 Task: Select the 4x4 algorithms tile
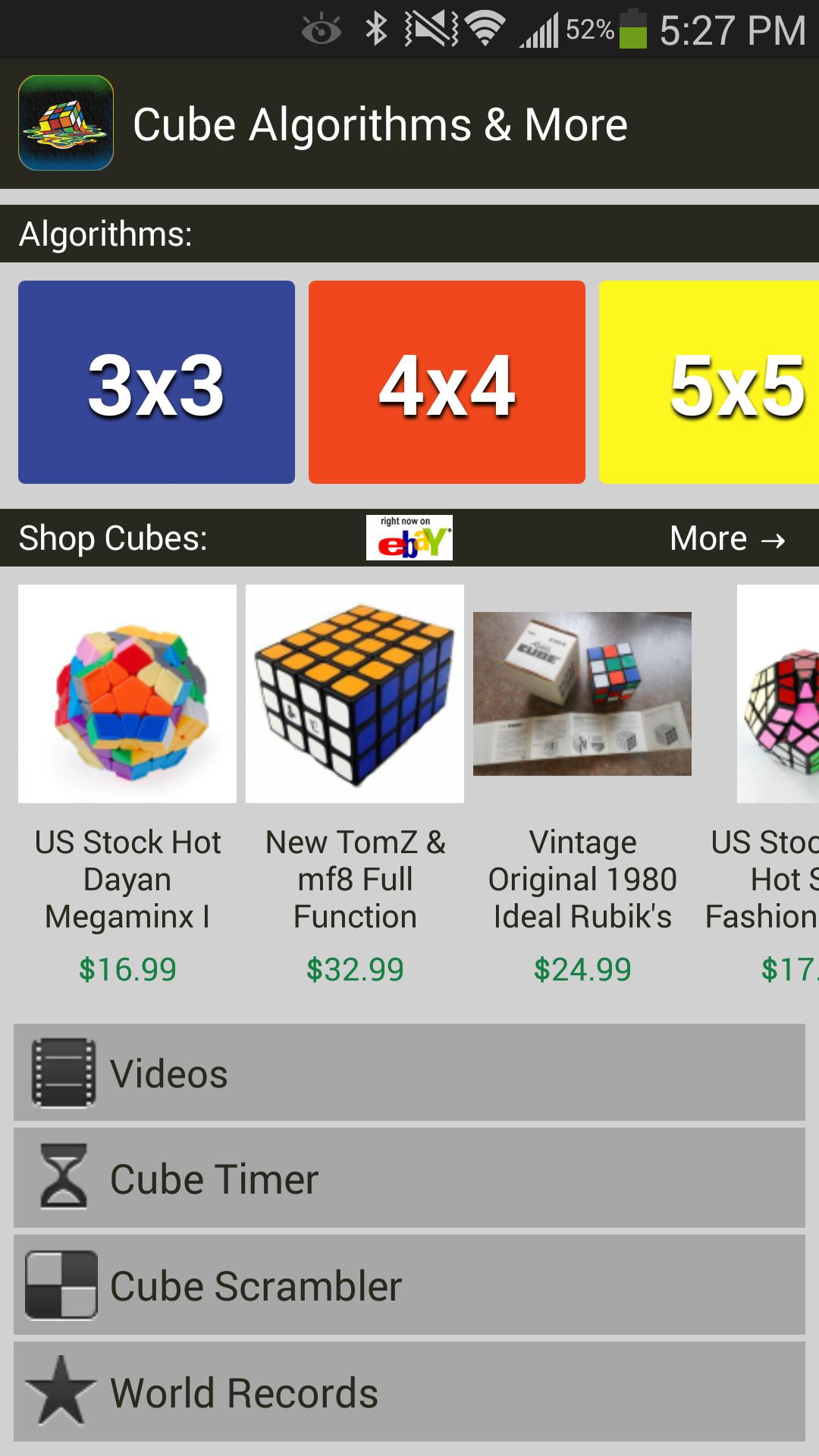pyautogui.click(x=447, y=382)
